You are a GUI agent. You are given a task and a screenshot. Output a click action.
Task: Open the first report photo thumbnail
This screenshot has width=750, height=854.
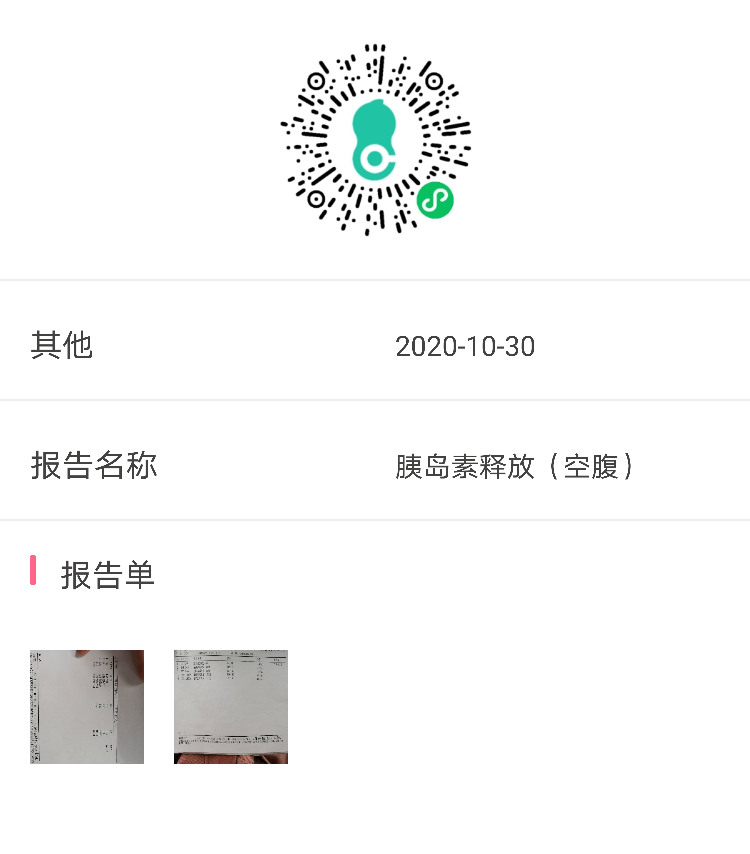(86, 707)
